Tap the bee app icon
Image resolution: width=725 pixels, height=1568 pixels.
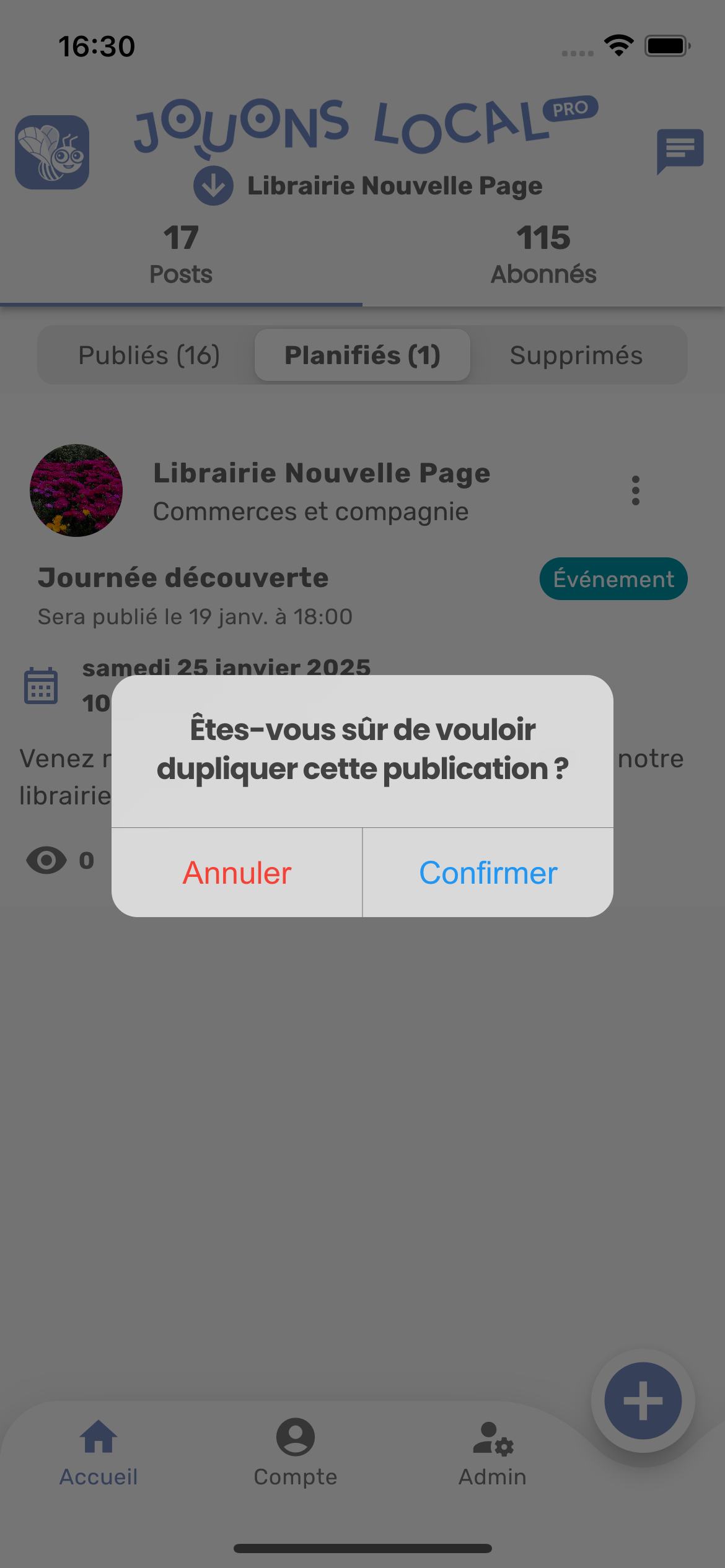(x=52, y=152)
